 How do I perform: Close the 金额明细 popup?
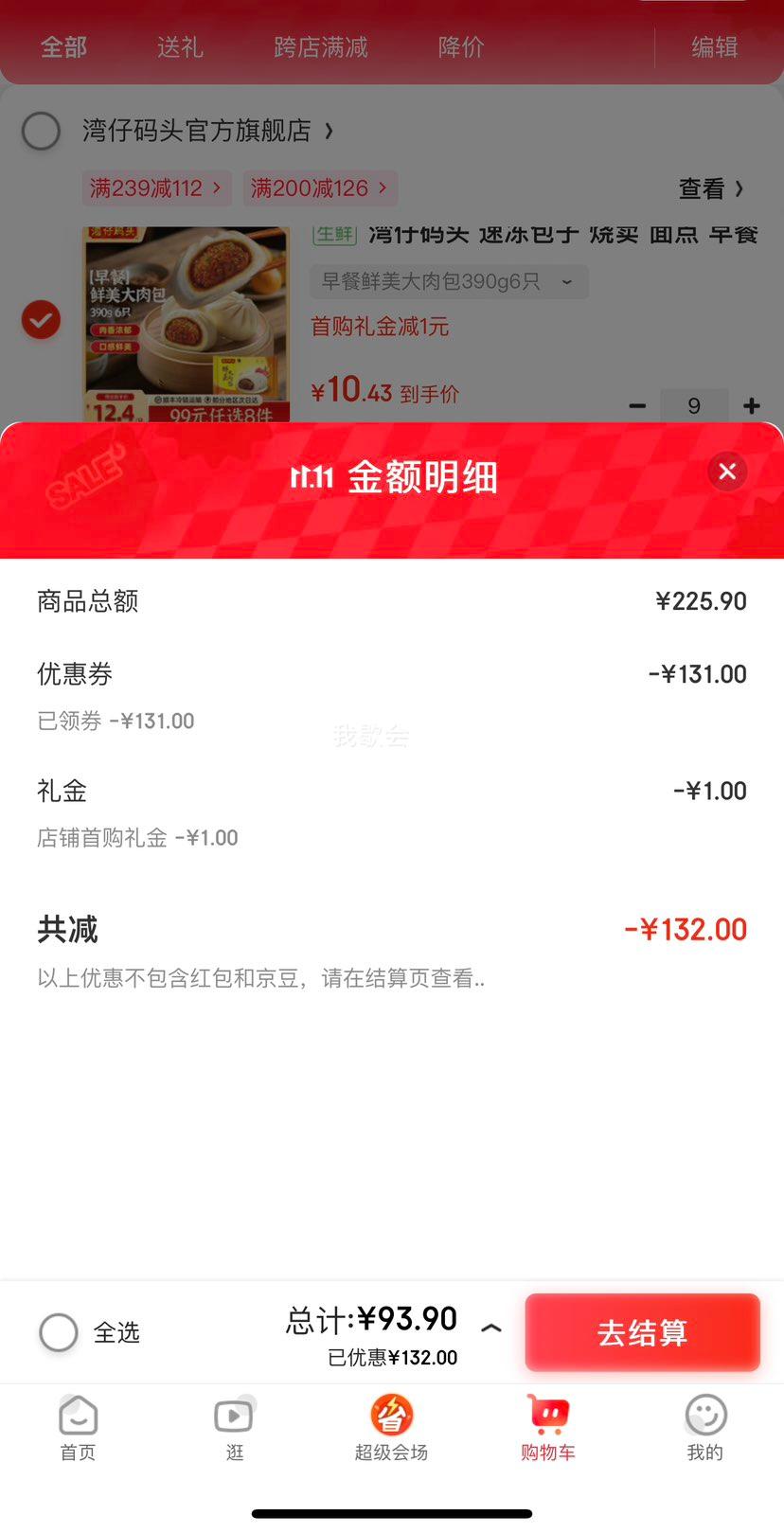727,472
